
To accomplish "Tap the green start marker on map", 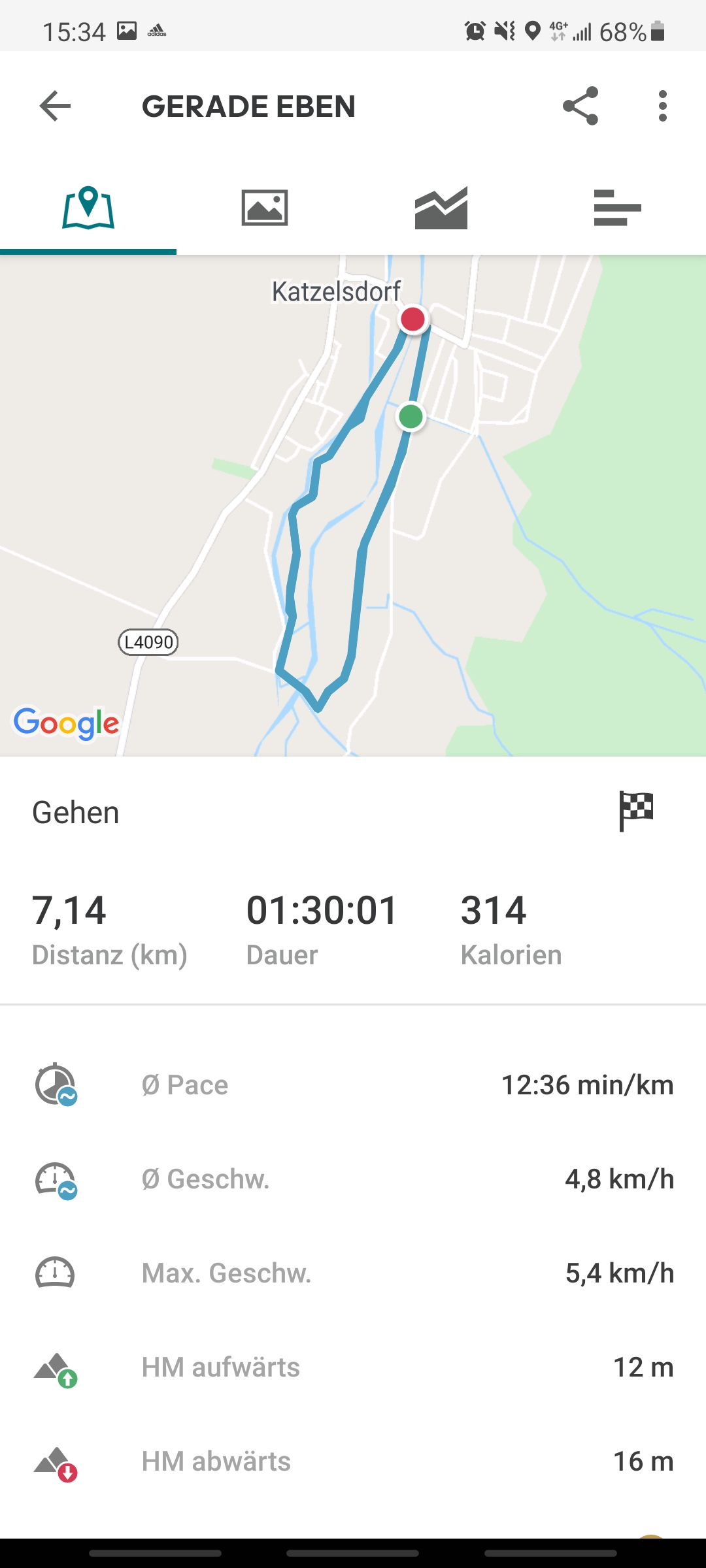I will click(411, 416).
